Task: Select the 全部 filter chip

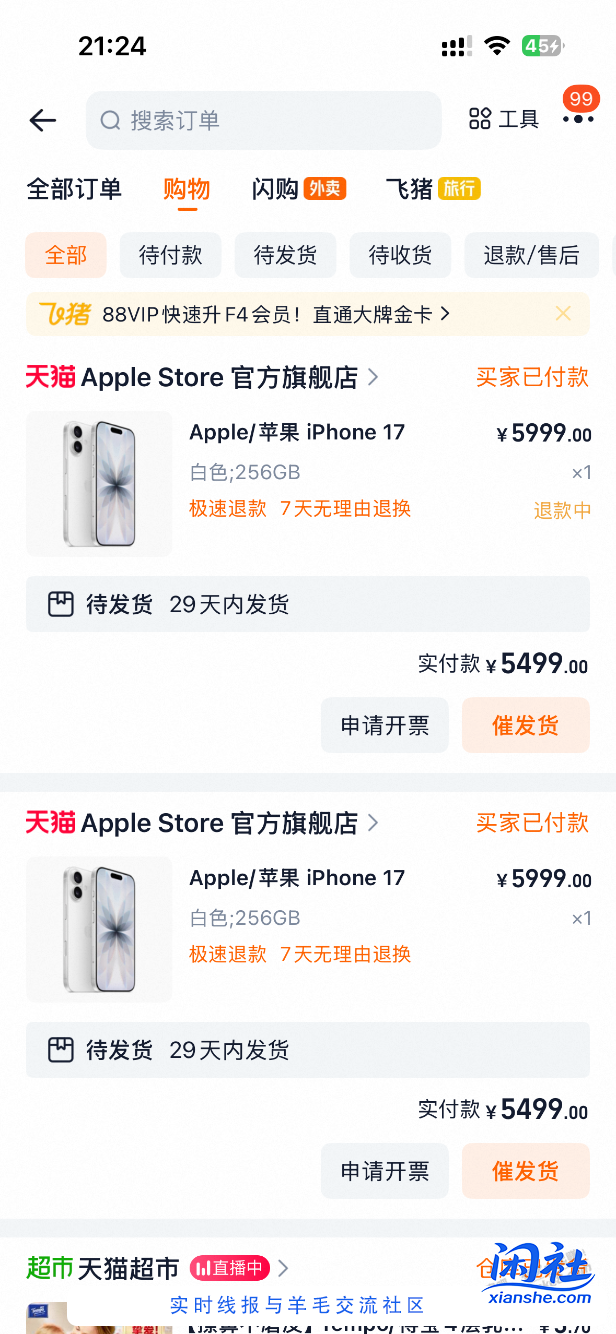Action: click(66, 255)
